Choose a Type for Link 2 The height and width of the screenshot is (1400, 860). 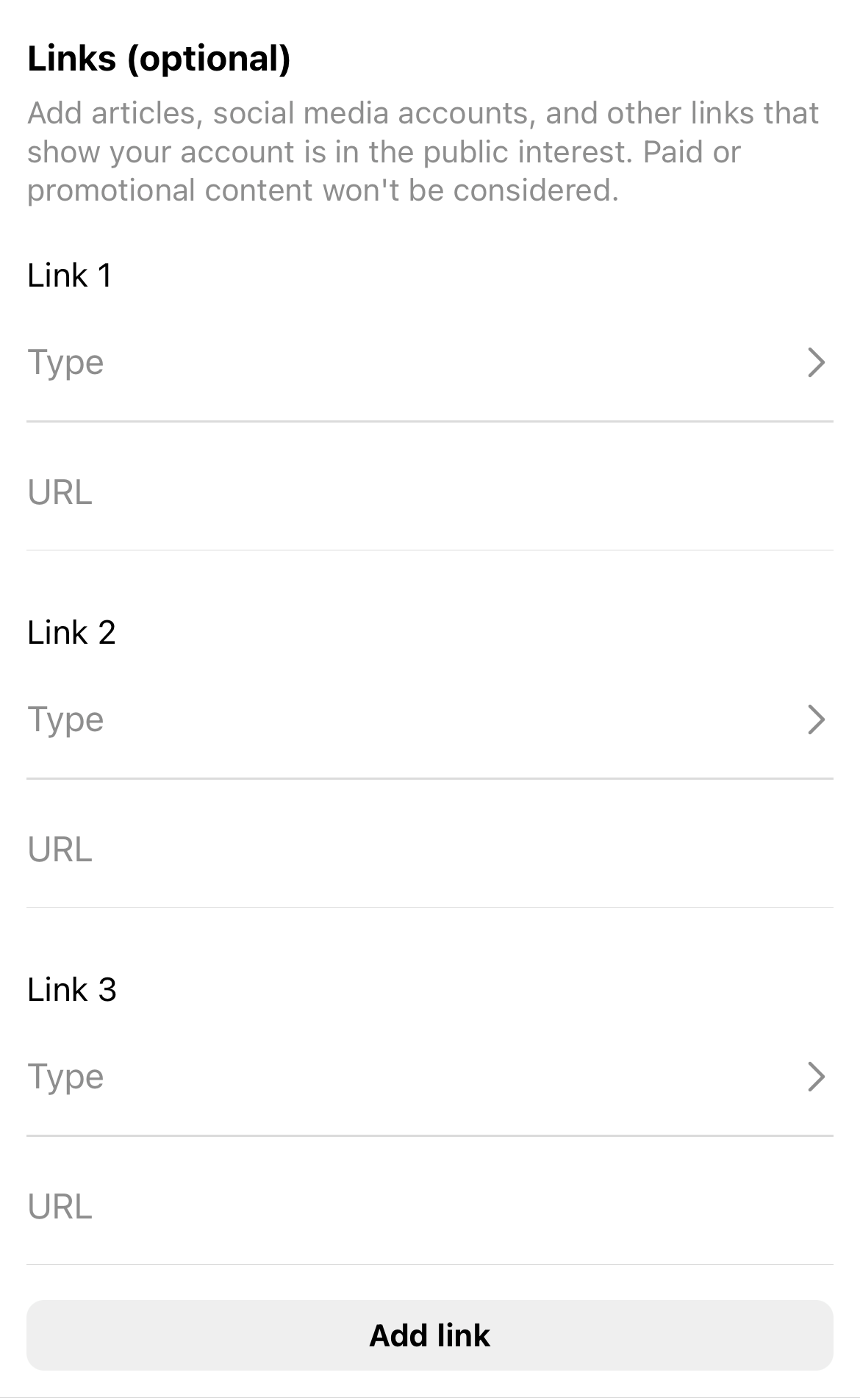click(x=429, y=719)
